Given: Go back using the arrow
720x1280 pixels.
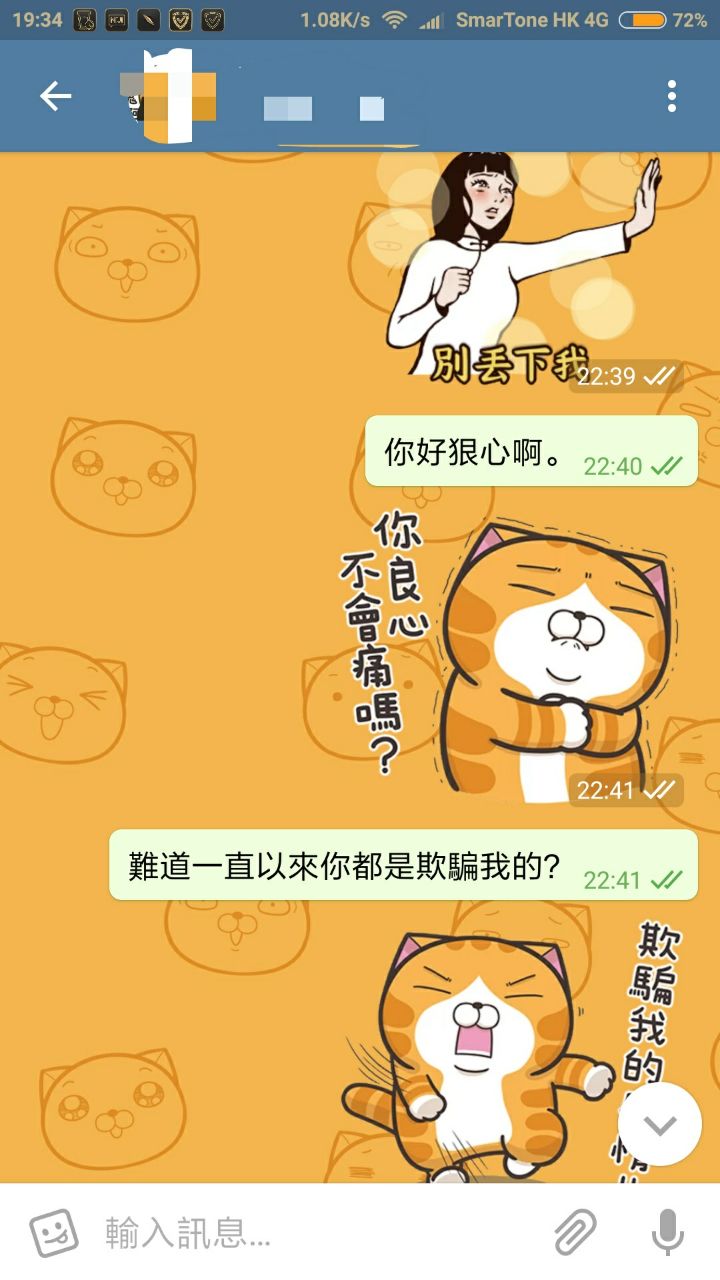Looking at the screenshot, I should (55, 97).
